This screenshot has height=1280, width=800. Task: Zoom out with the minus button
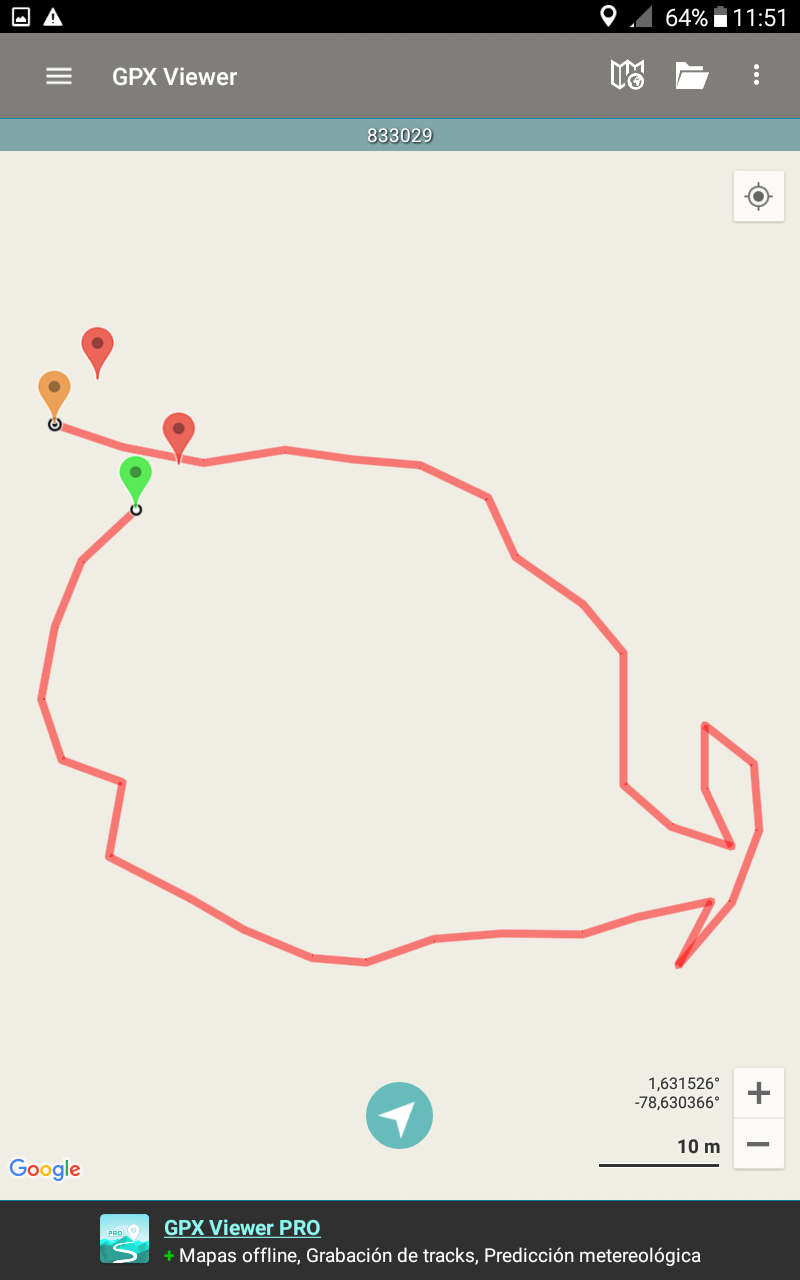coord(759,1144)
